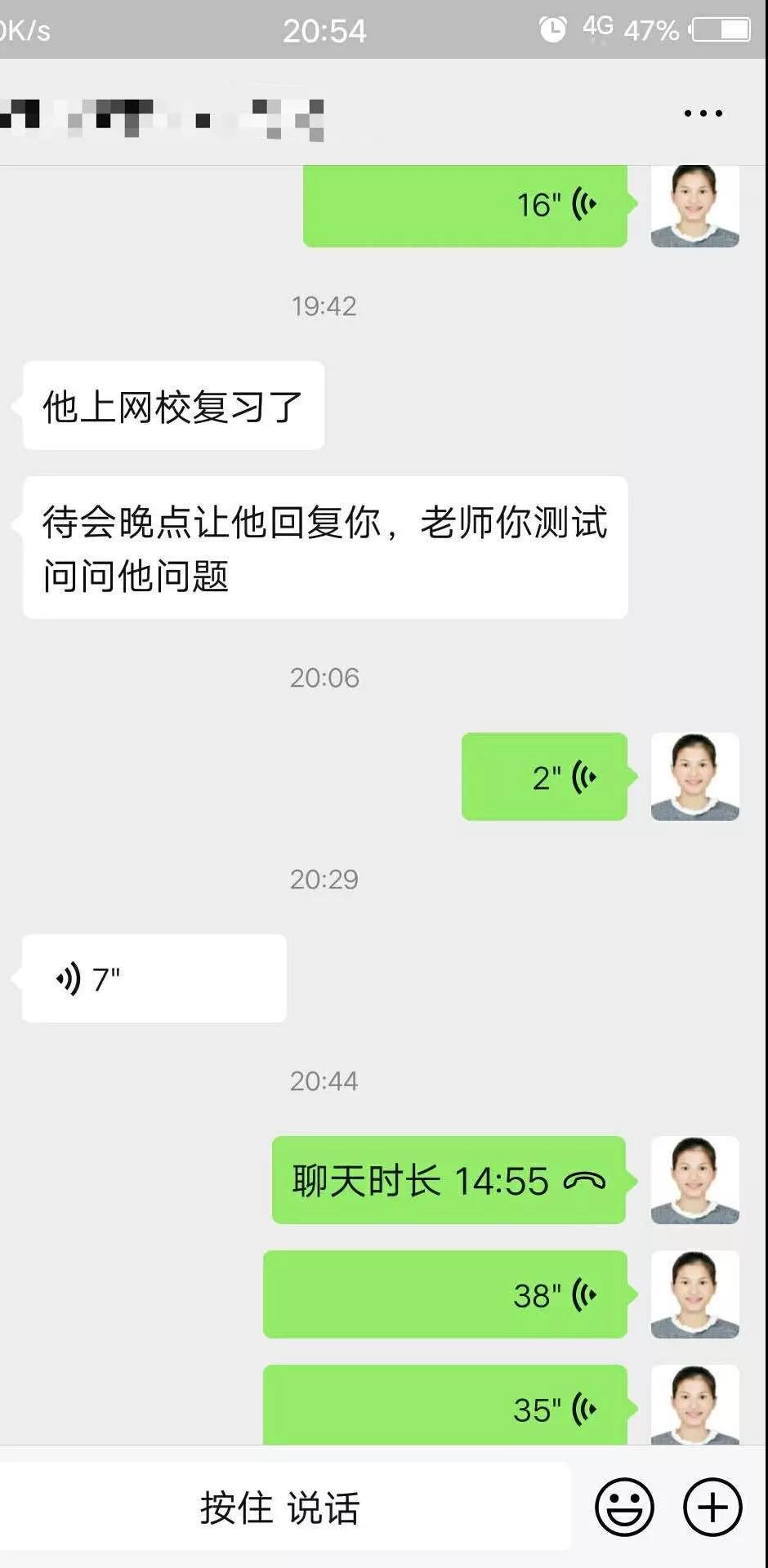Open the plus (+) attachment menu
The width and height of the screenshot is (768, 1568).
[x=712, y=1507]
